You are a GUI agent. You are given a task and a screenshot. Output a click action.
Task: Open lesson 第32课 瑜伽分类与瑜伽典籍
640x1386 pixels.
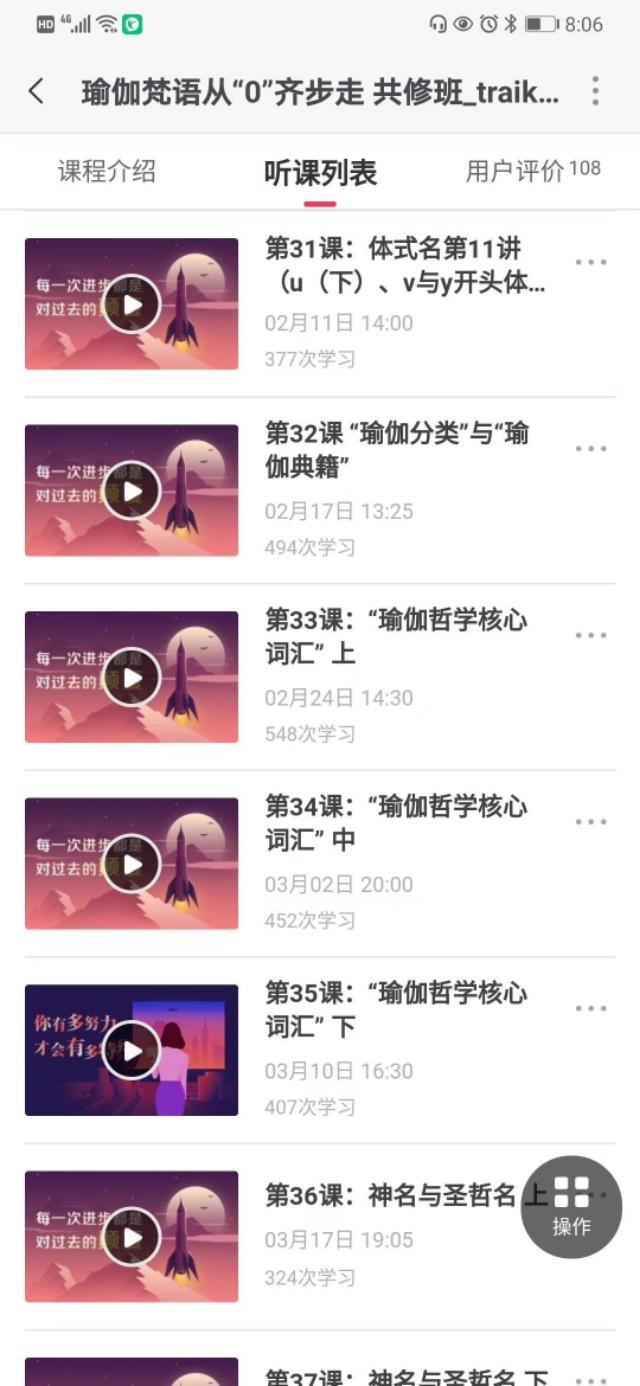coord(397,450)
